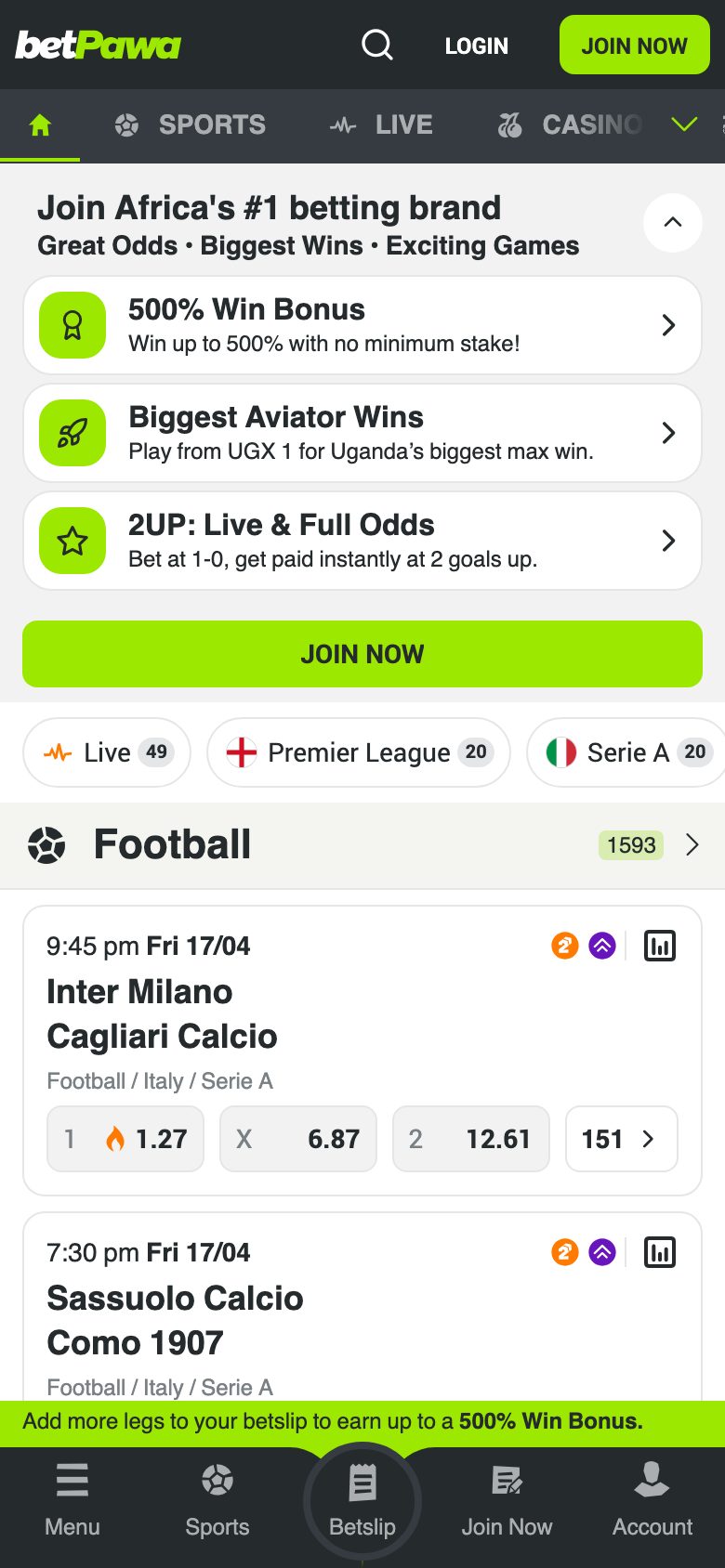Tap the Account icon in bottom navigation
The width and height of the screenshot is (725, 1568).
[x=652, y=1497]
